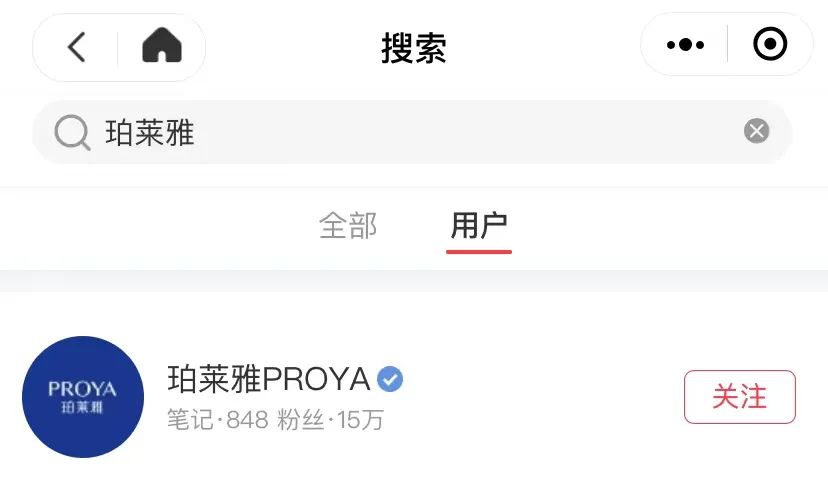Return to the mini program home
Viewport: 828px width, 496px height.
pos(162,46)
